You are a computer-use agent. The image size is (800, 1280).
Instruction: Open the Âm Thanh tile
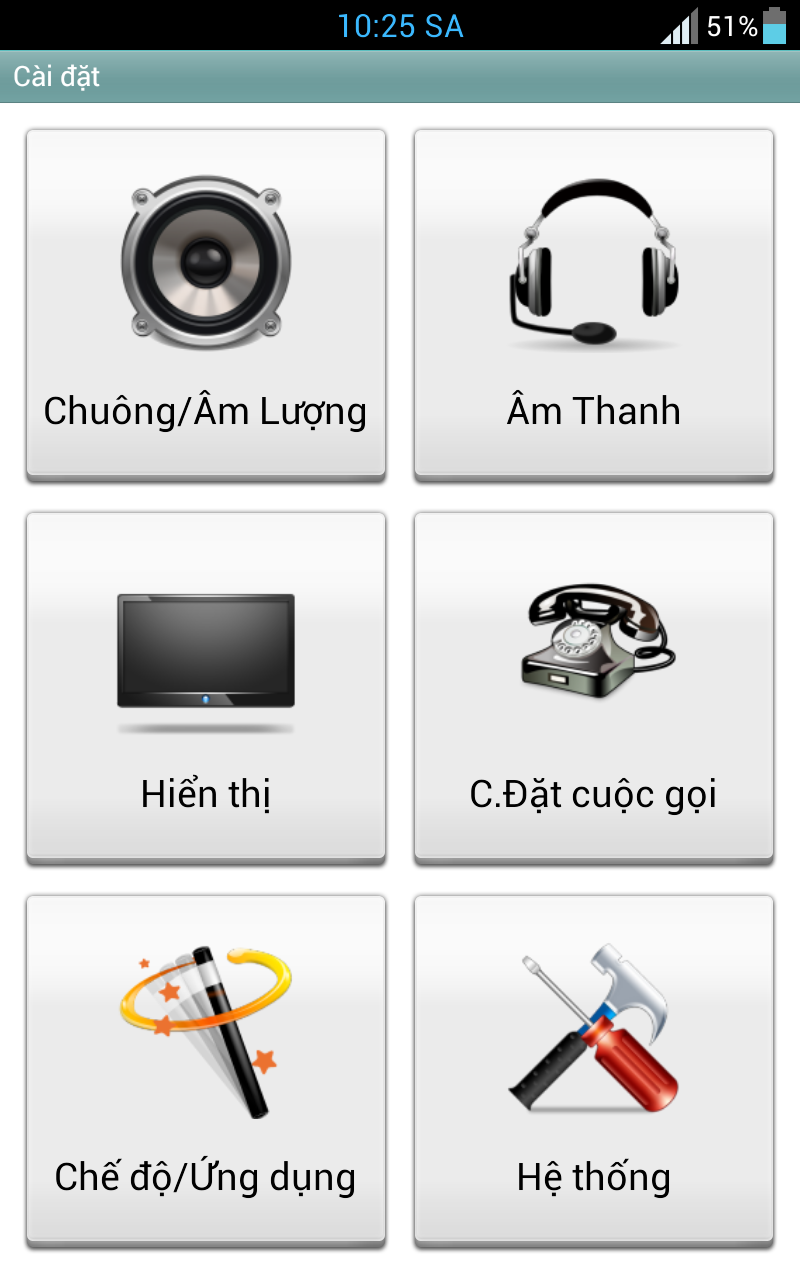coord(594,303)
